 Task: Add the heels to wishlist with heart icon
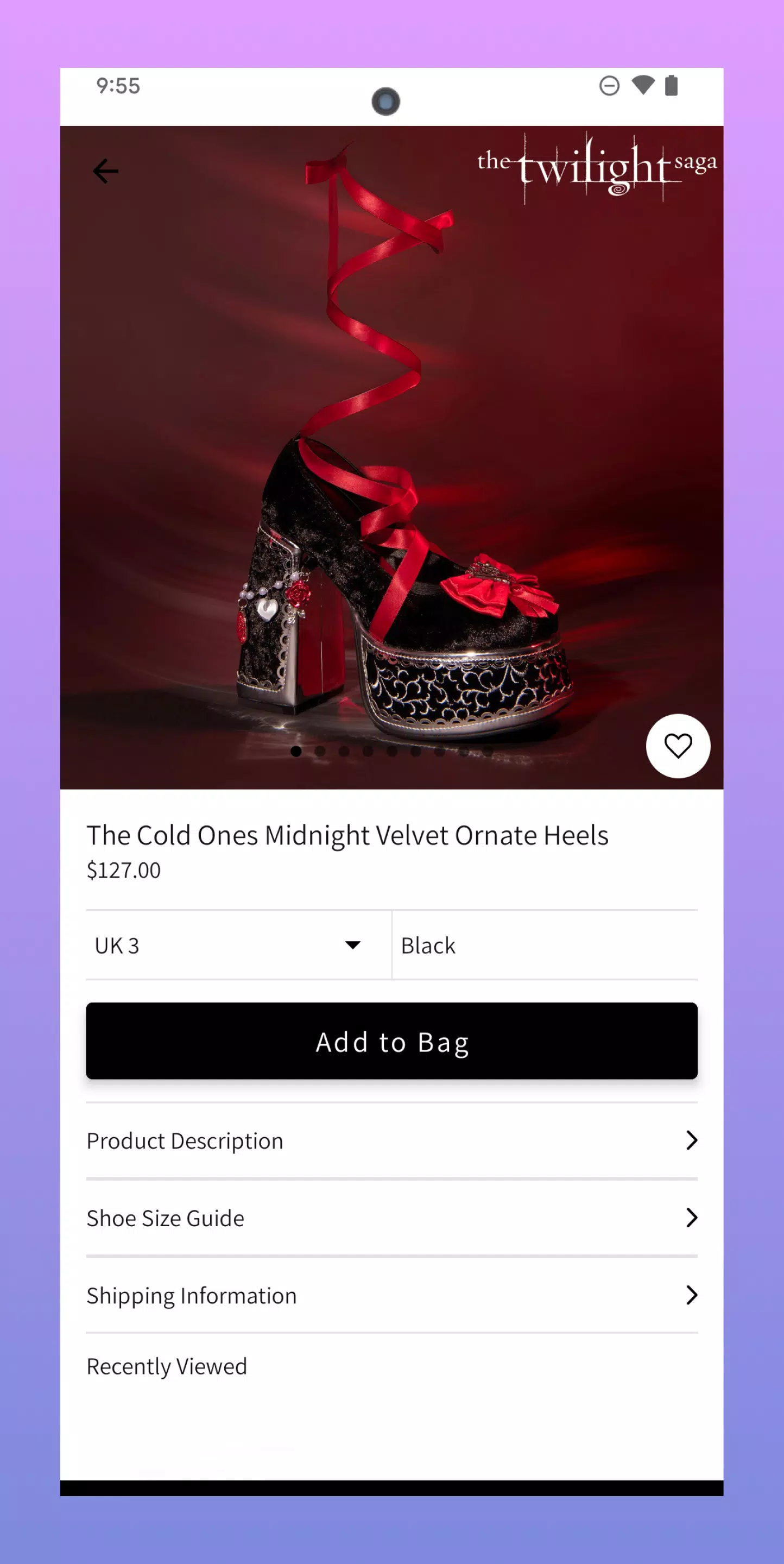point(677,746)
